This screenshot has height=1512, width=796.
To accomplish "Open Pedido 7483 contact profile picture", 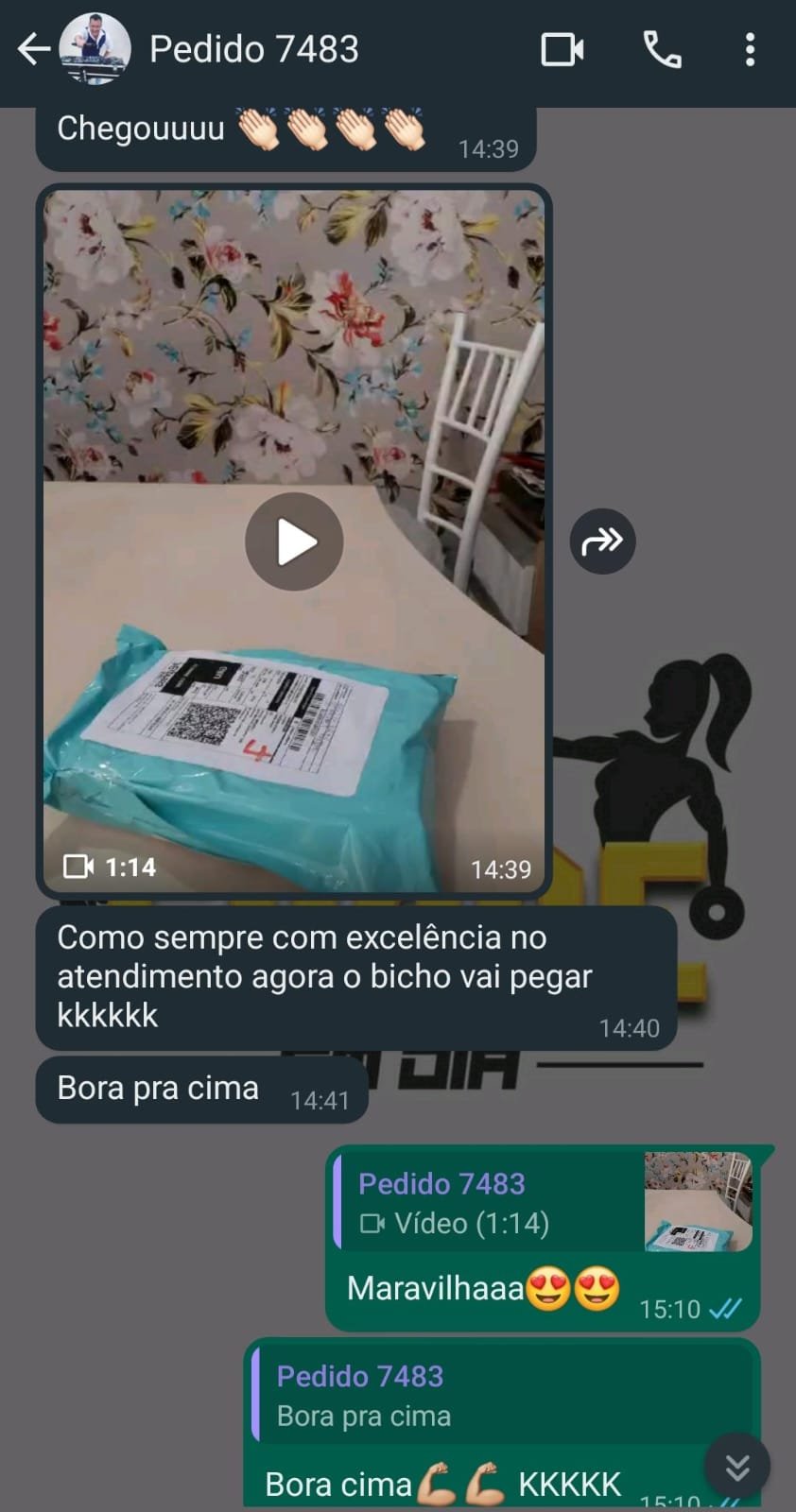I will (x=95, y=49).
